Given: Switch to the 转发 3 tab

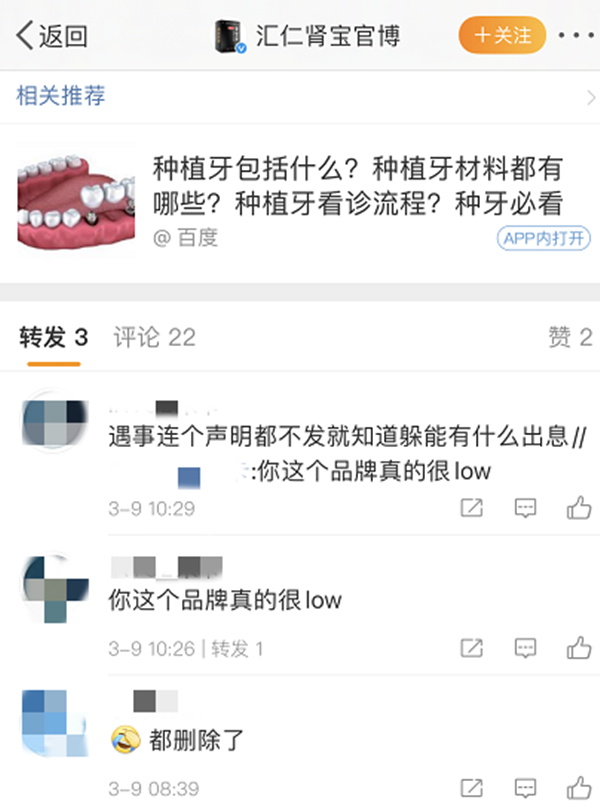Looking at the screenshot, I should 54,338.
